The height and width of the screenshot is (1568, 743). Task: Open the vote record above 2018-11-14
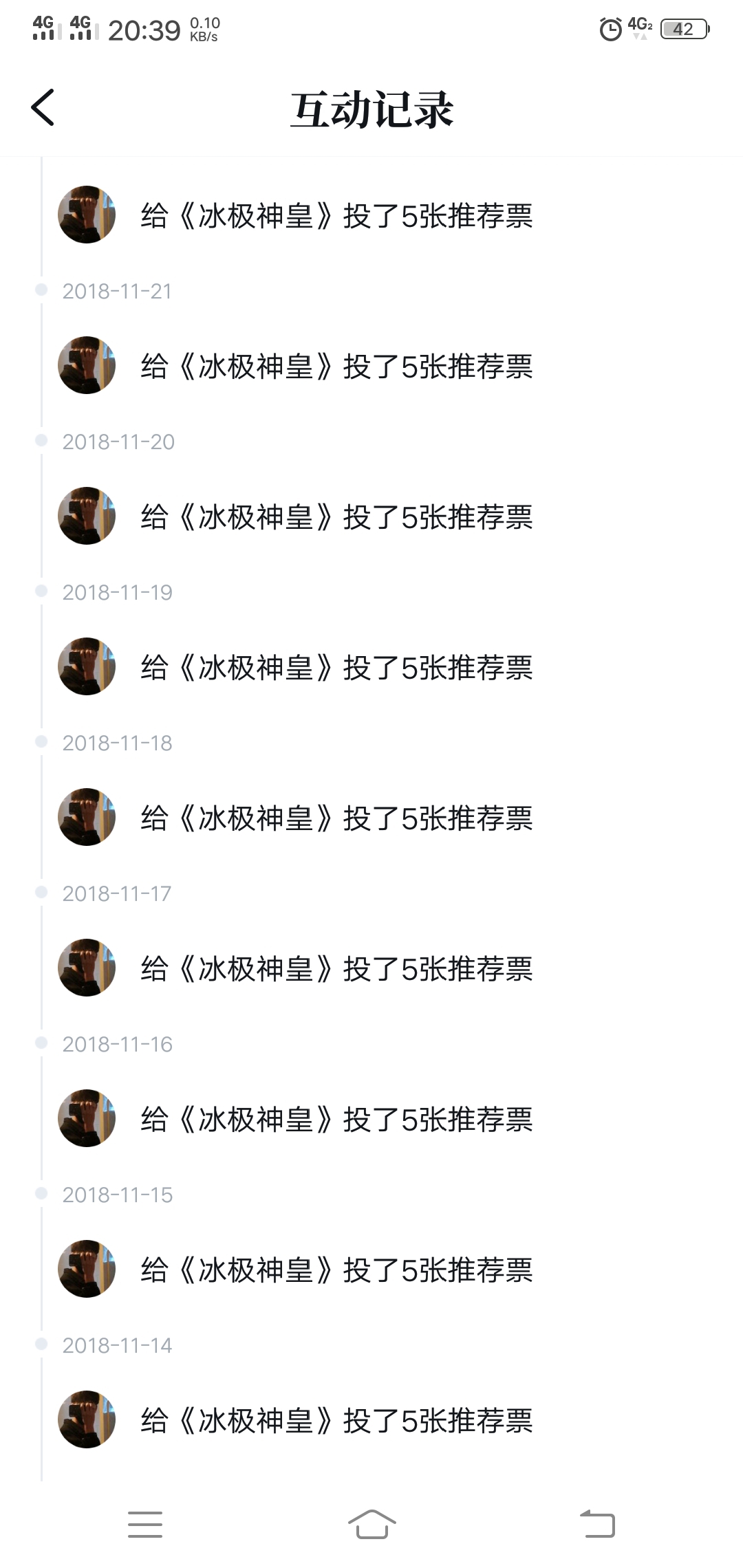(336, 1270)
